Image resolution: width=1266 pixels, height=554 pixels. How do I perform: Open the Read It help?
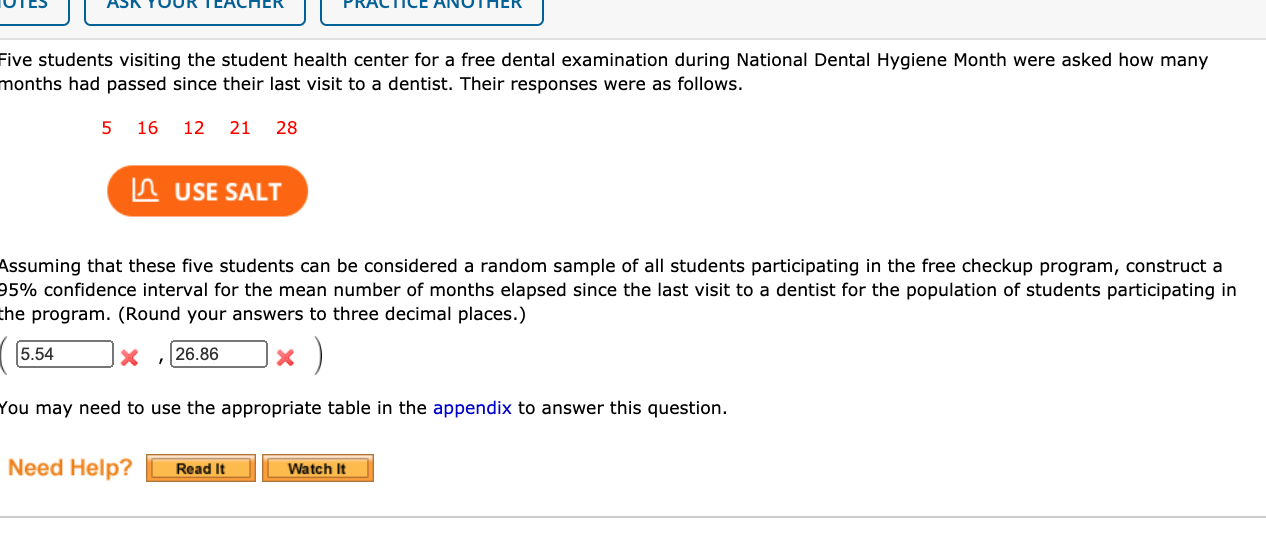(x=201, y=468)
